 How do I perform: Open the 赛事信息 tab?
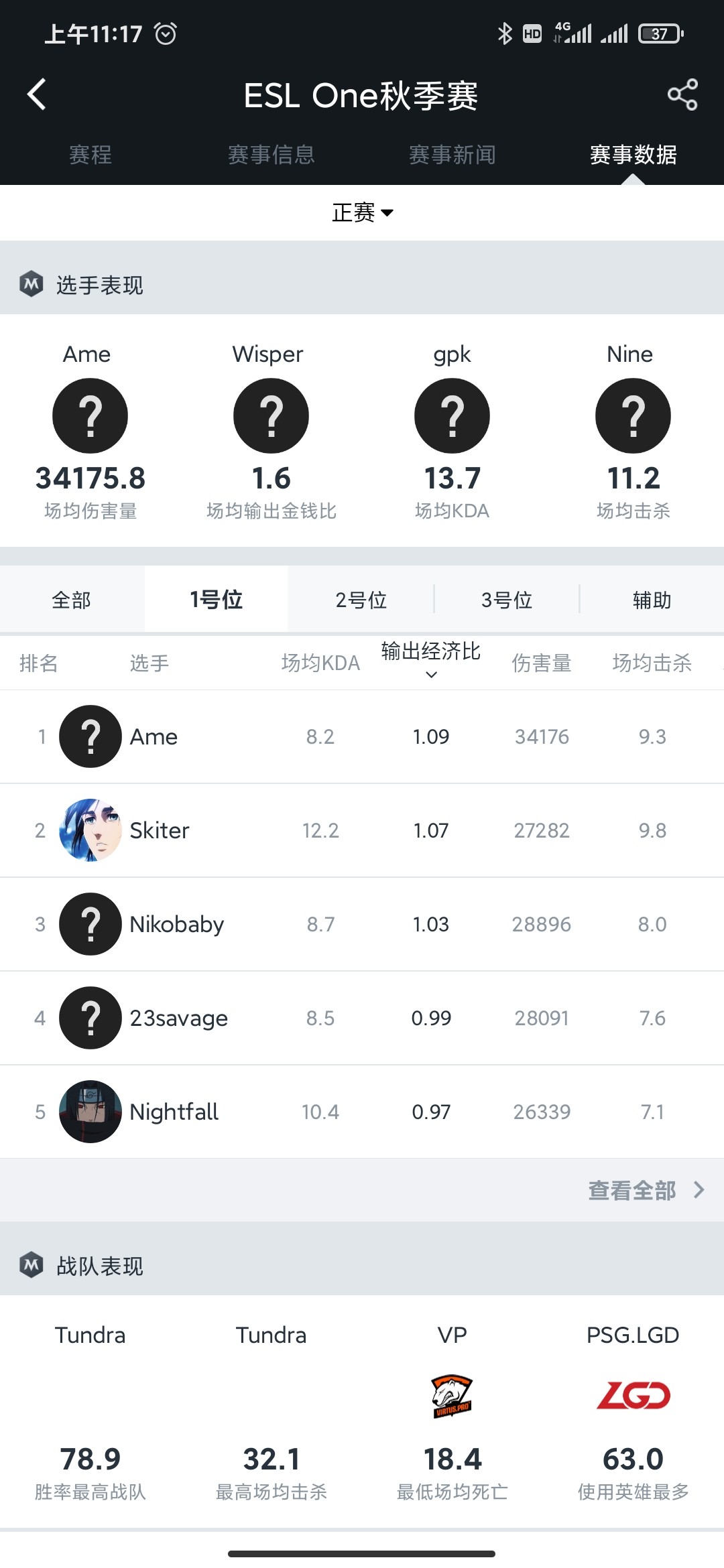pyautogui.click(x=271, y=155)
